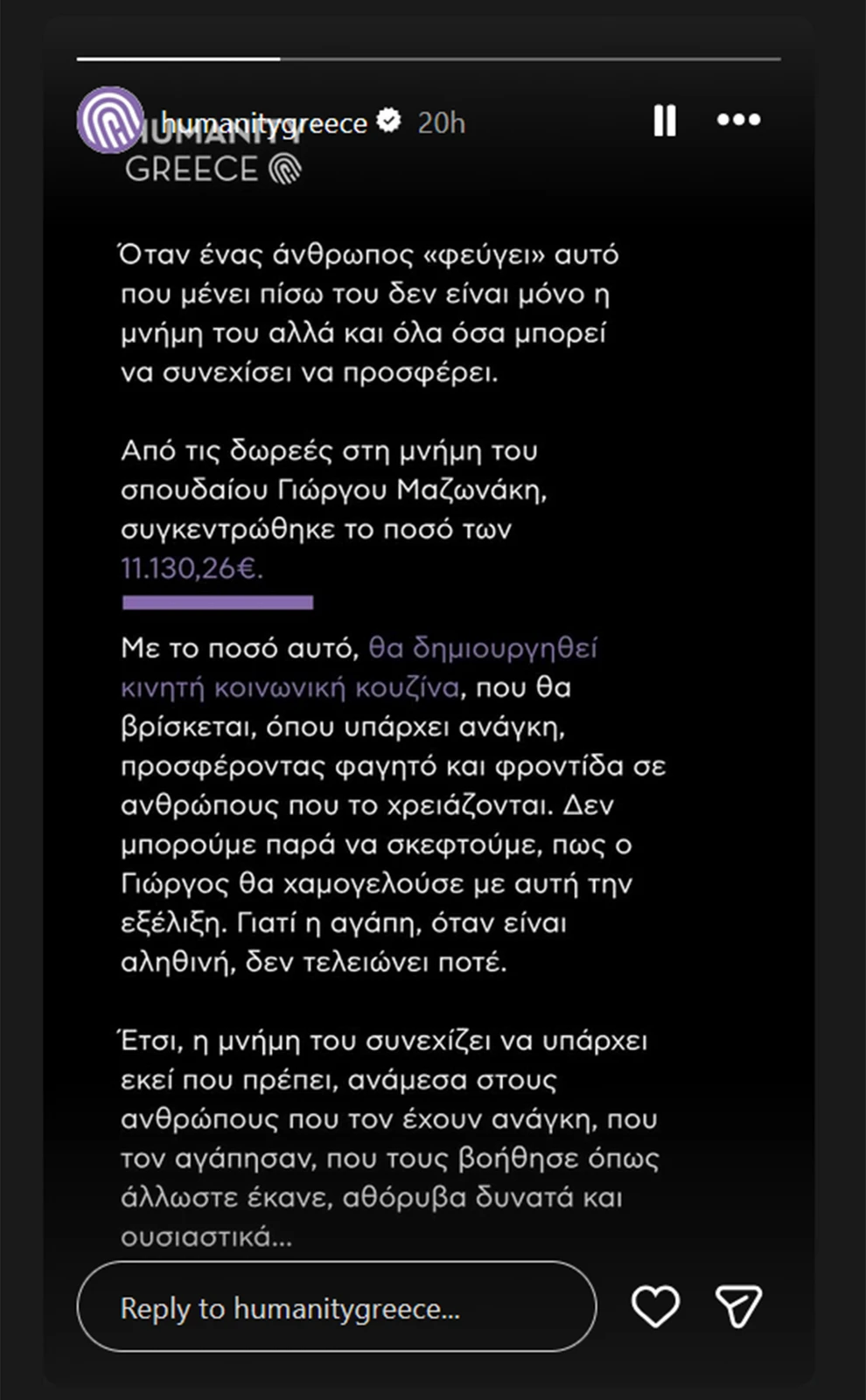Pause the humanitygreece story
866x1400 pixels.
pyautogui.click(x=665, y=121)
